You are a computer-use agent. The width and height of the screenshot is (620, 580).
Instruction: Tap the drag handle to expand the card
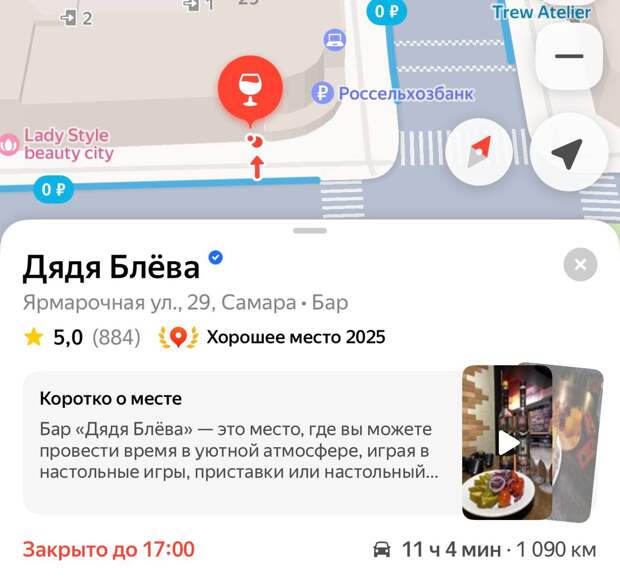pos(310,231)
